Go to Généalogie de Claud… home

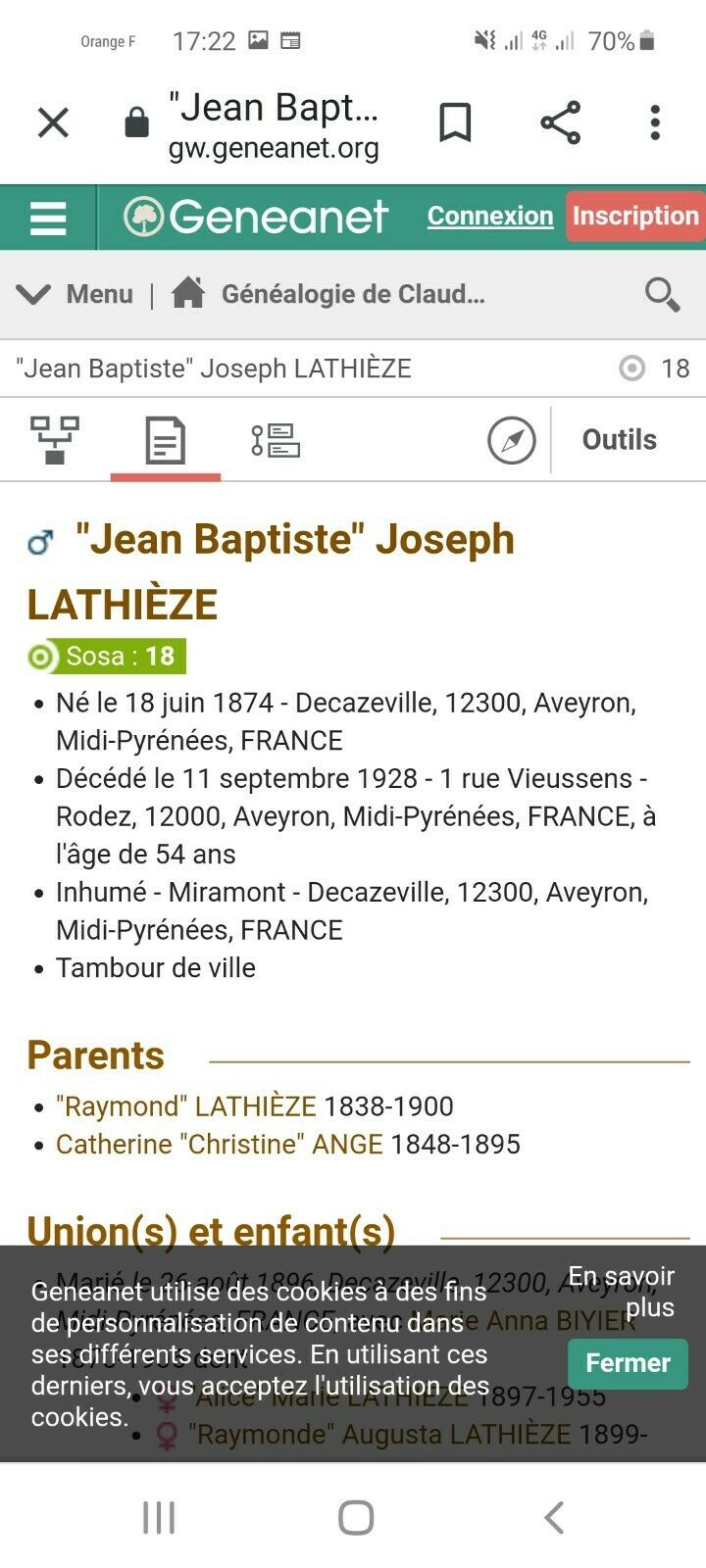328,294
